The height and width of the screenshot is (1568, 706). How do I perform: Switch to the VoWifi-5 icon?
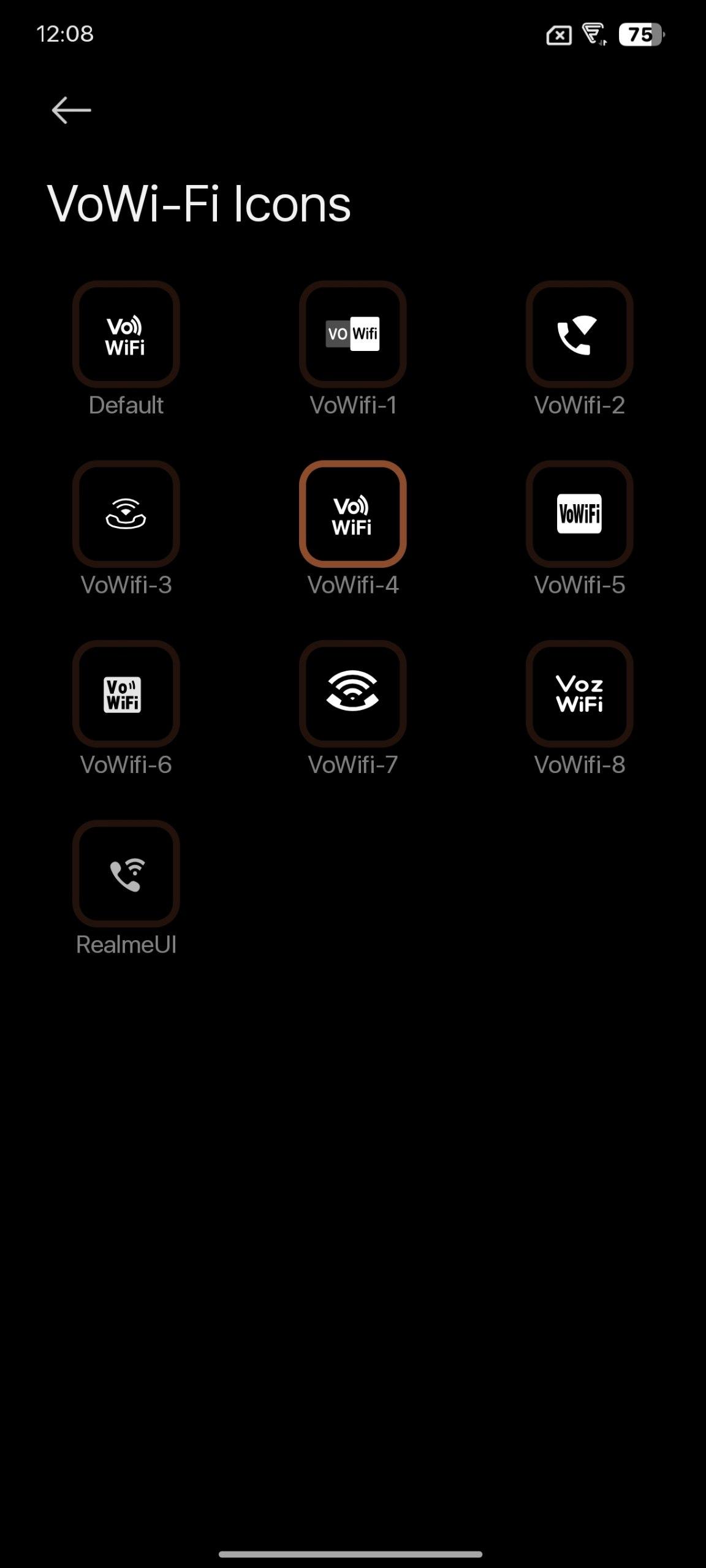click(x=579, y=514)
